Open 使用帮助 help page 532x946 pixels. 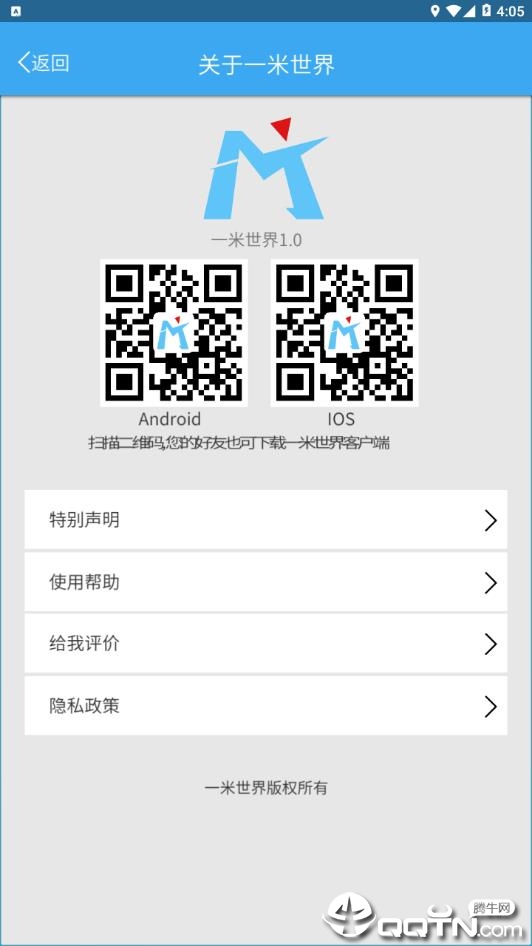(265, 582)
